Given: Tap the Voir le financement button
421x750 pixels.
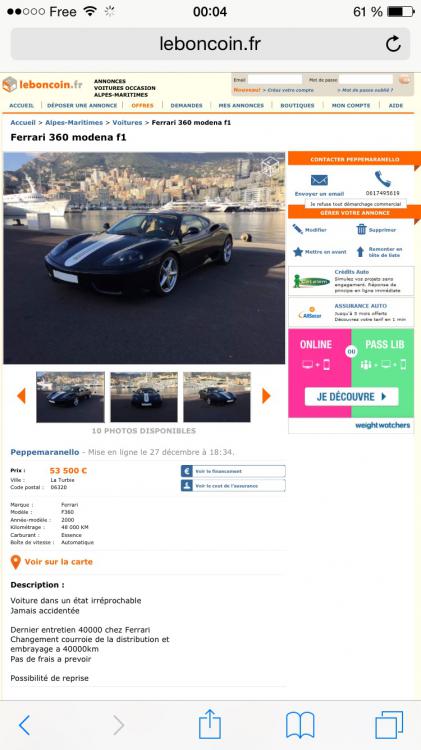Looking at the screenshot, I should point(233,471).
